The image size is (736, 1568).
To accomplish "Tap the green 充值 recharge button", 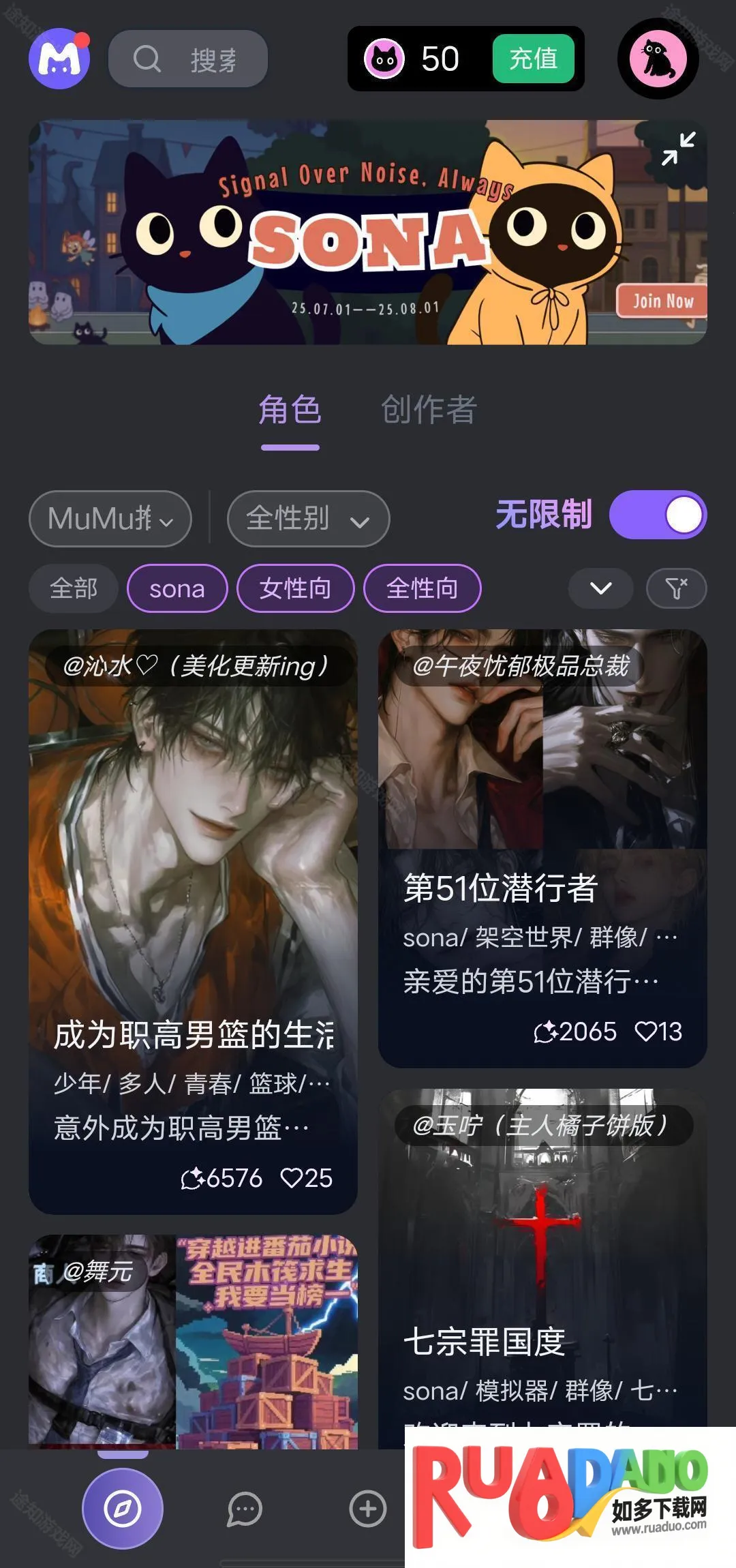I will [x=533, y=59].
